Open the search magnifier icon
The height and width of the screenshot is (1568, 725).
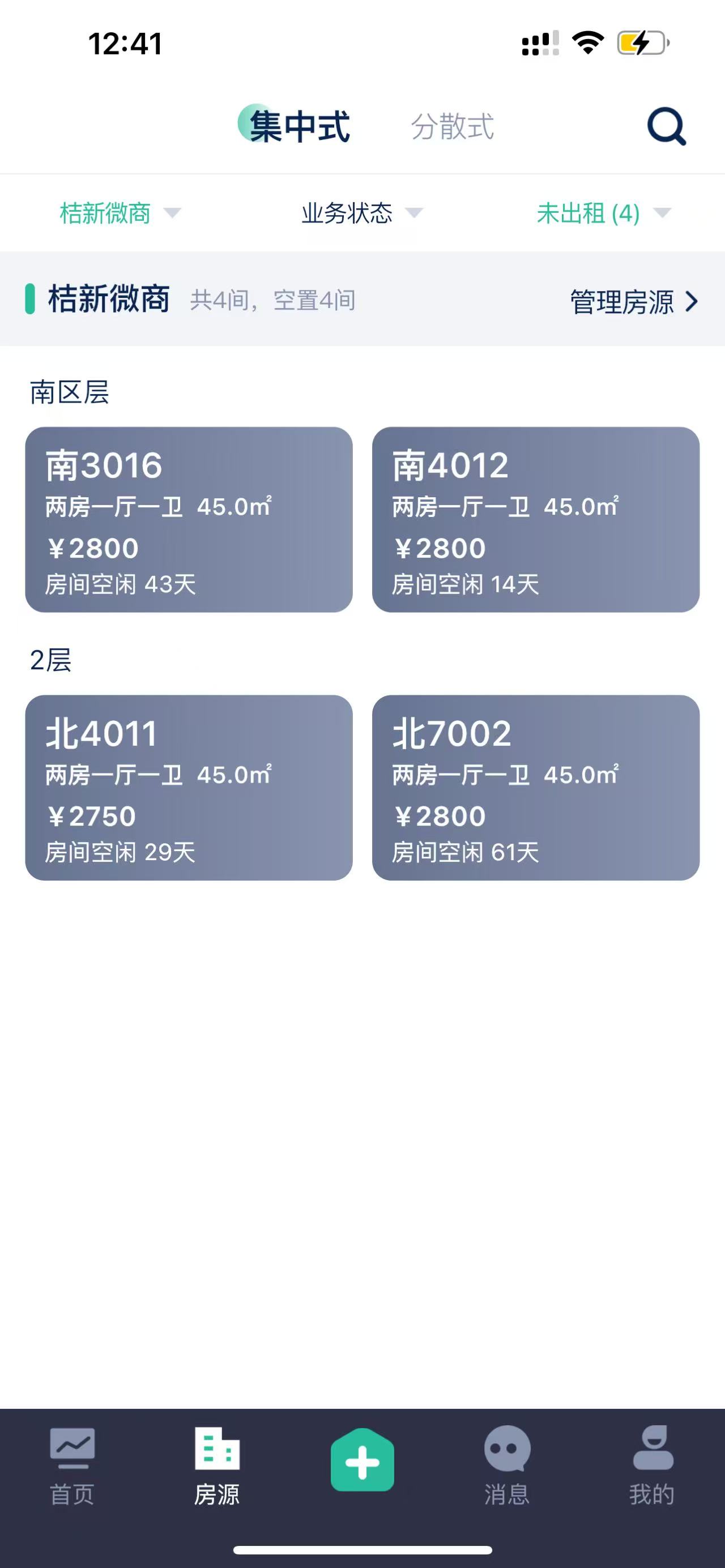click(x=666, y=127)
